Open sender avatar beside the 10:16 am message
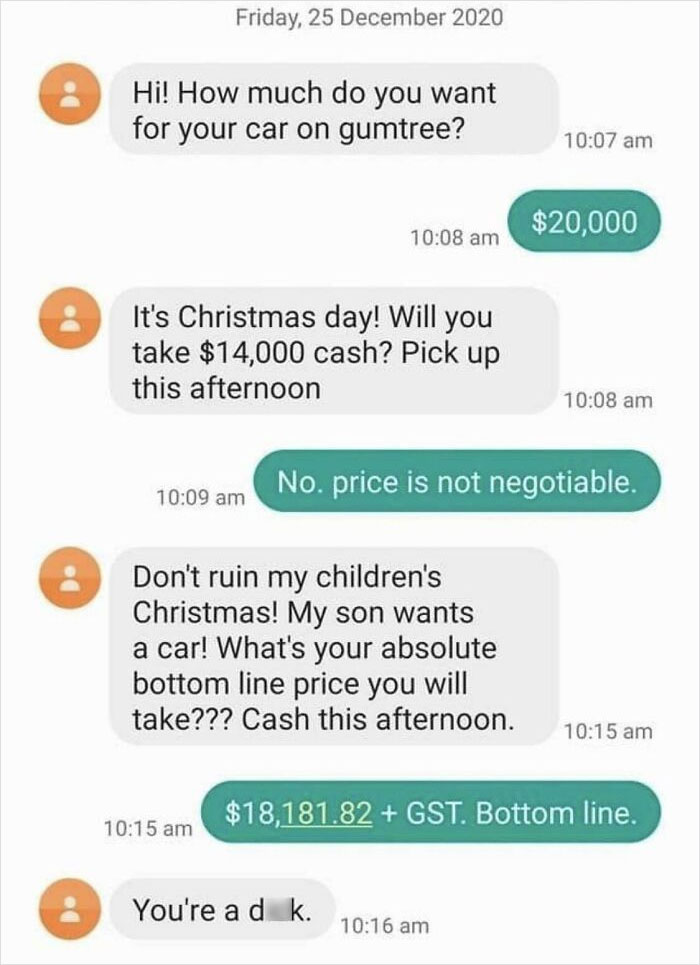Viewport: 700px width, 965px height. (x=70, y=909)
